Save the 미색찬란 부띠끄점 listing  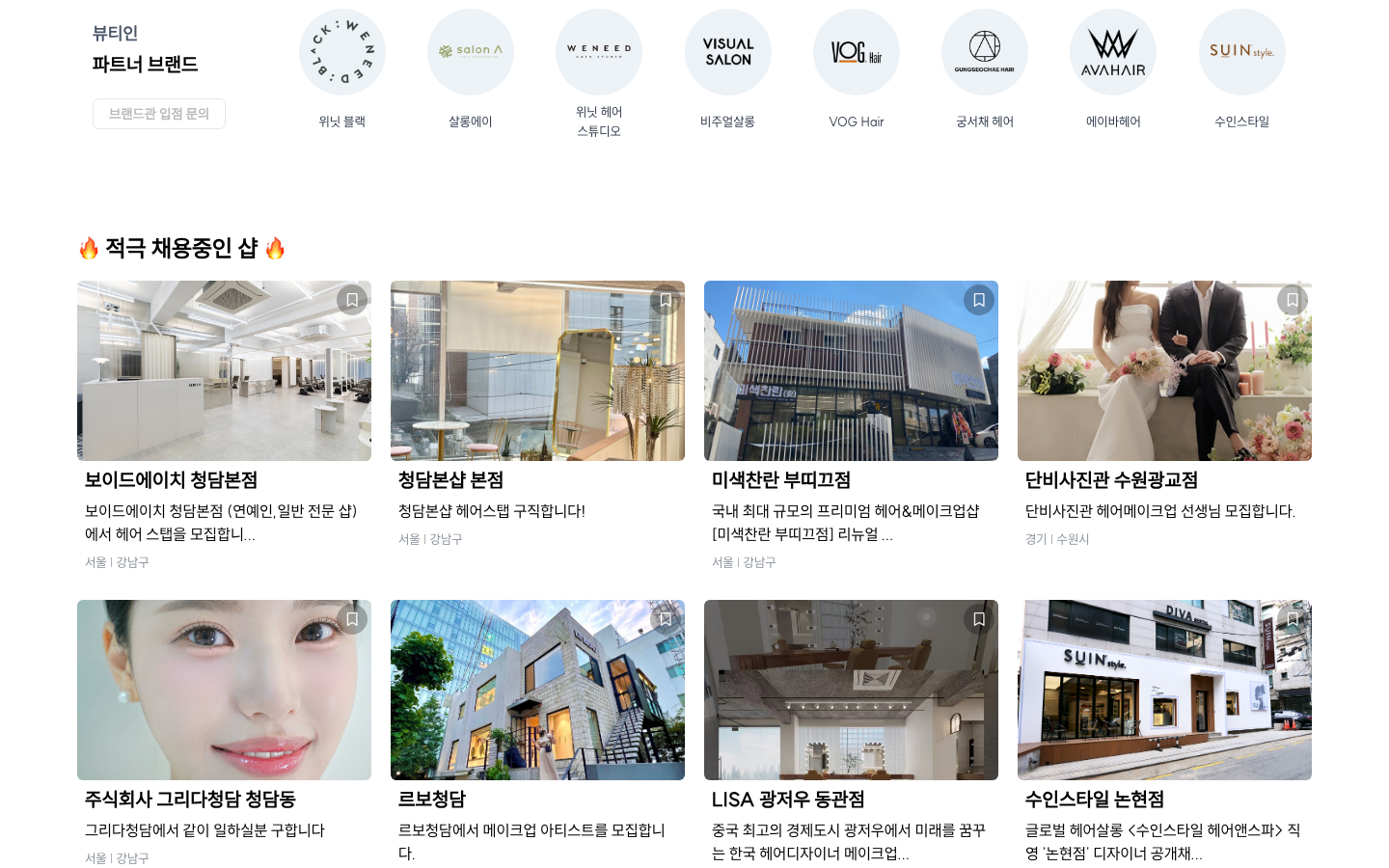click(x=978, y=300)
